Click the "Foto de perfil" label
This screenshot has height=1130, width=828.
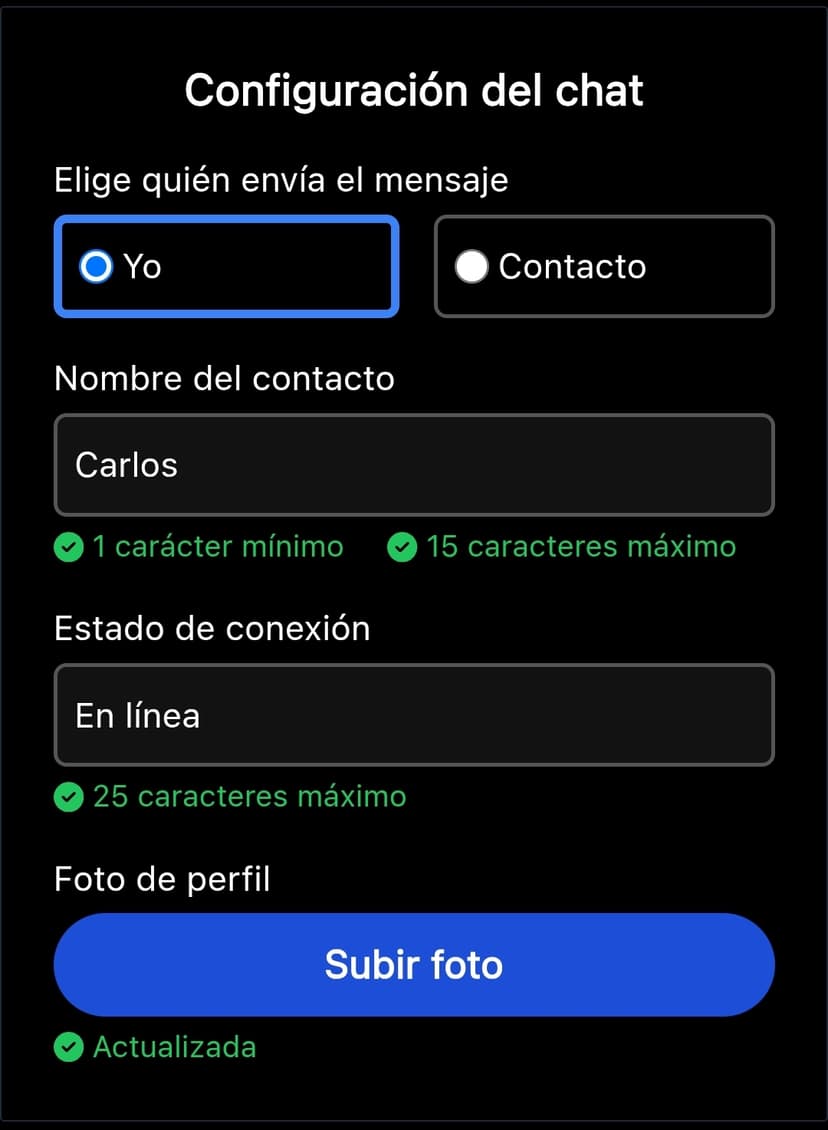162,879
